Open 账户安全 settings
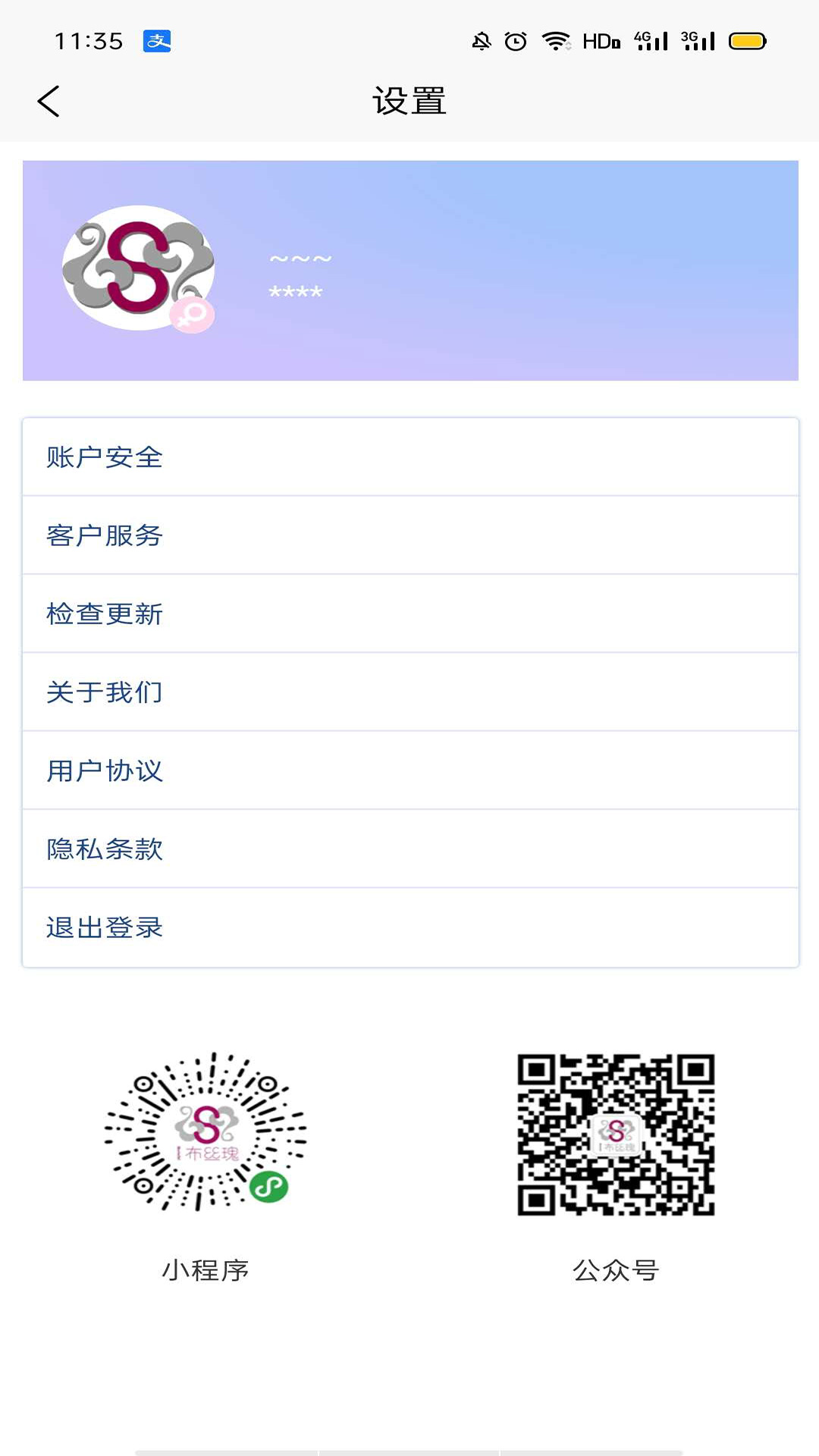This screenshot has width=819, height=1456. 410,457
